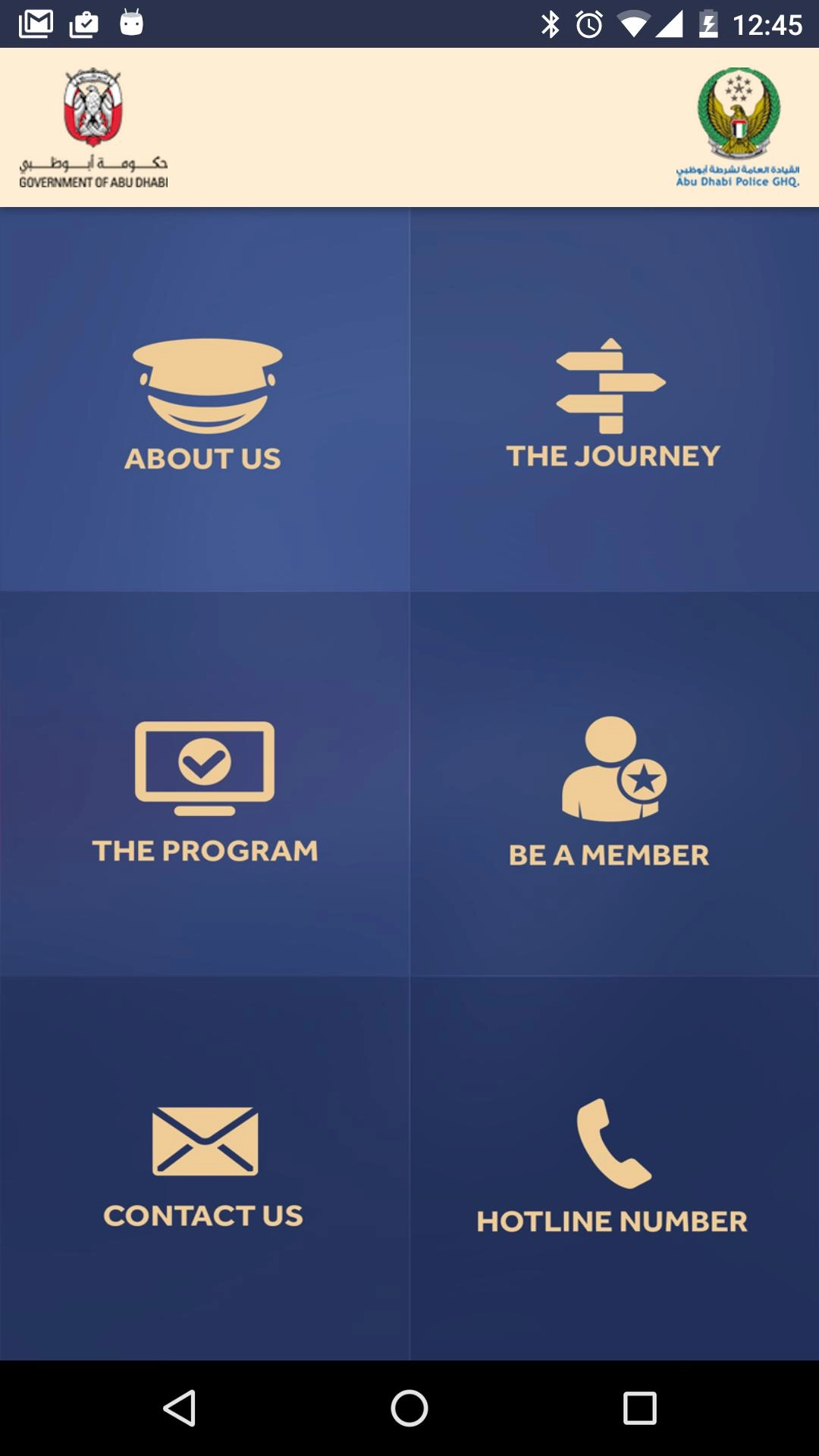Screen dimensions: 819x1456
Task: Select Be A Member
Action: 613,789
